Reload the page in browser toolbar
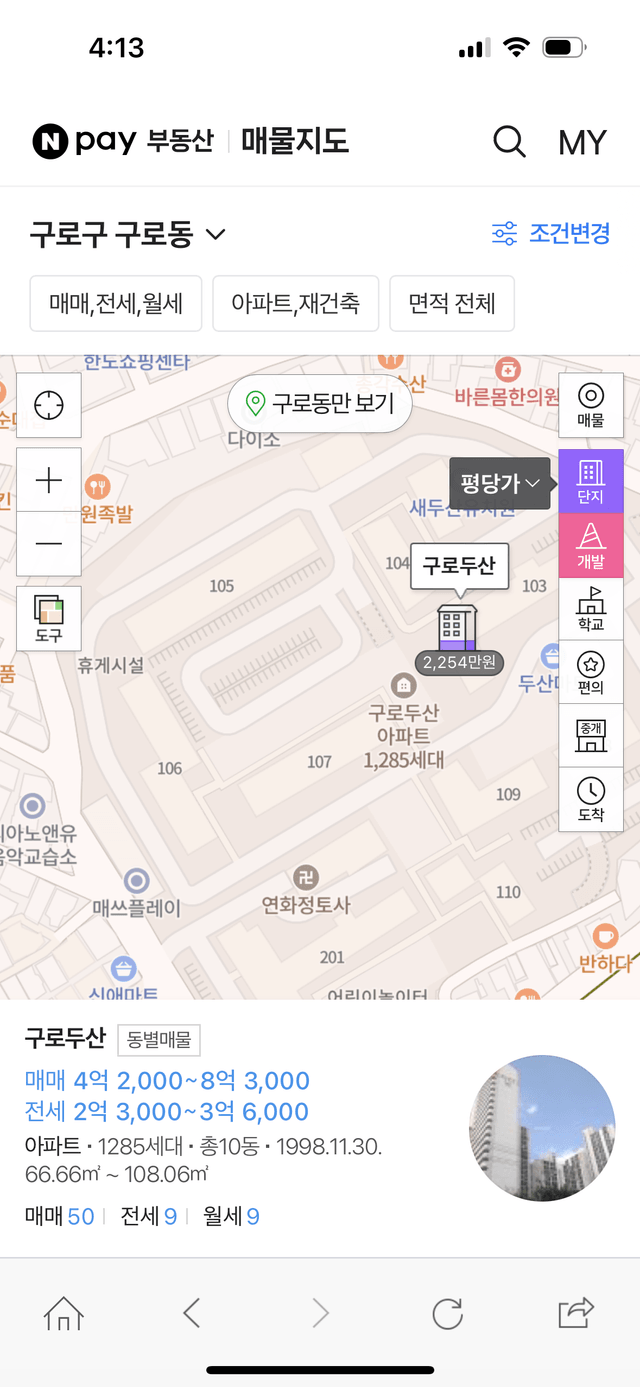Viewport: 640px width, 1387px height. (x=446, y=1313)
